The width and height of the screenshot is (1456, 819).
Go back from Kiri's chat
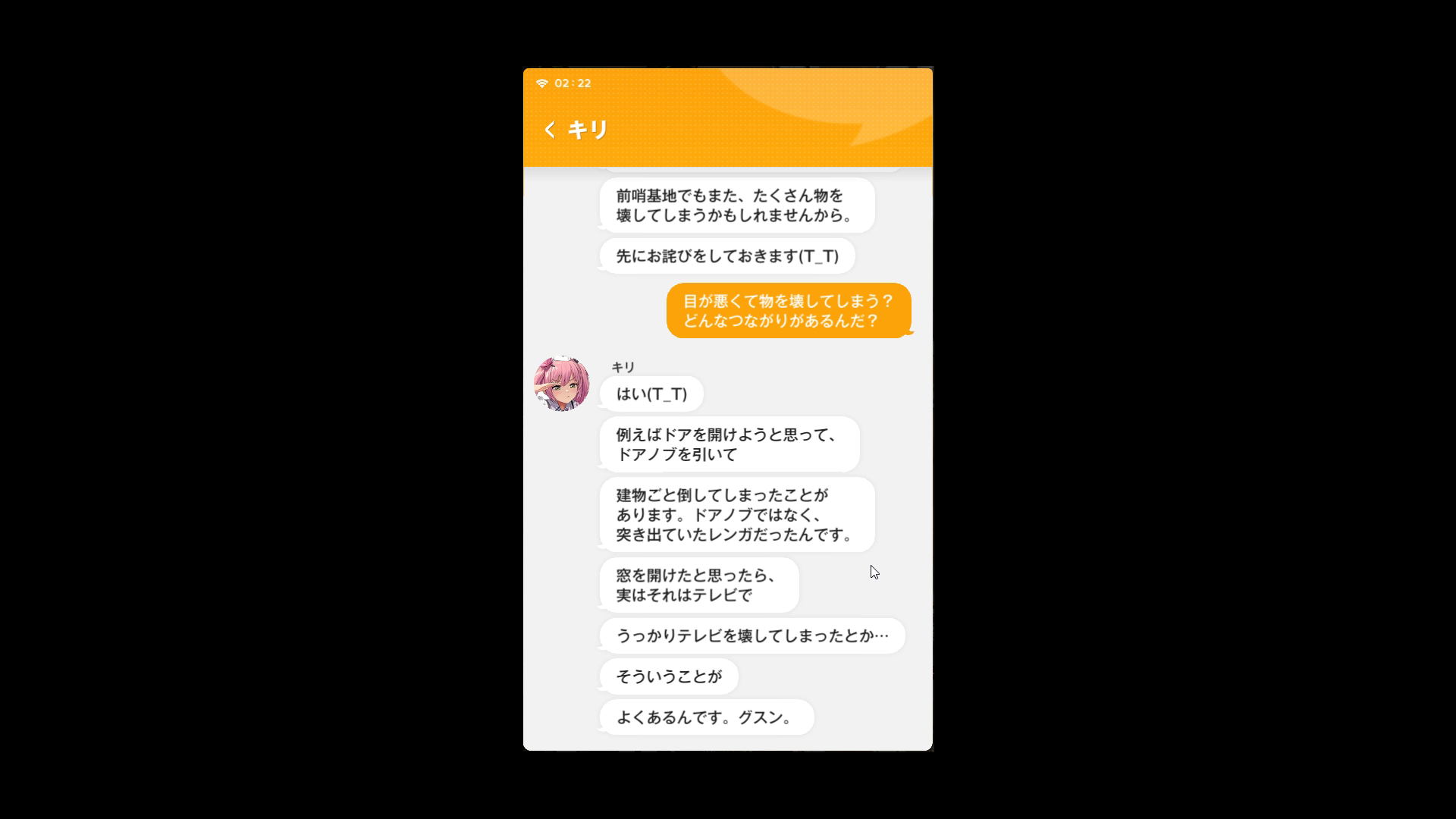(550, 130)
